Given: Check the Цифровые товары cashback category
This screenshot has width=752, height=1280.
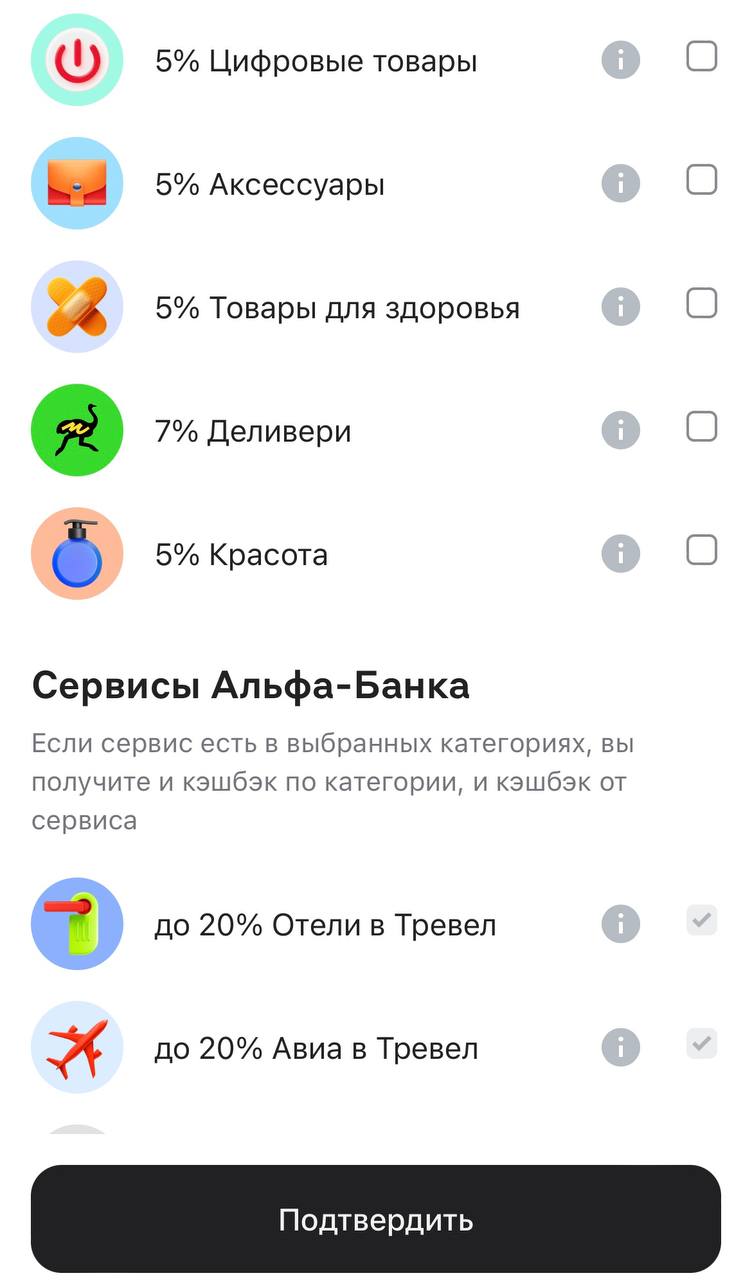Looking at the screenshot, I should coord(702,57).
